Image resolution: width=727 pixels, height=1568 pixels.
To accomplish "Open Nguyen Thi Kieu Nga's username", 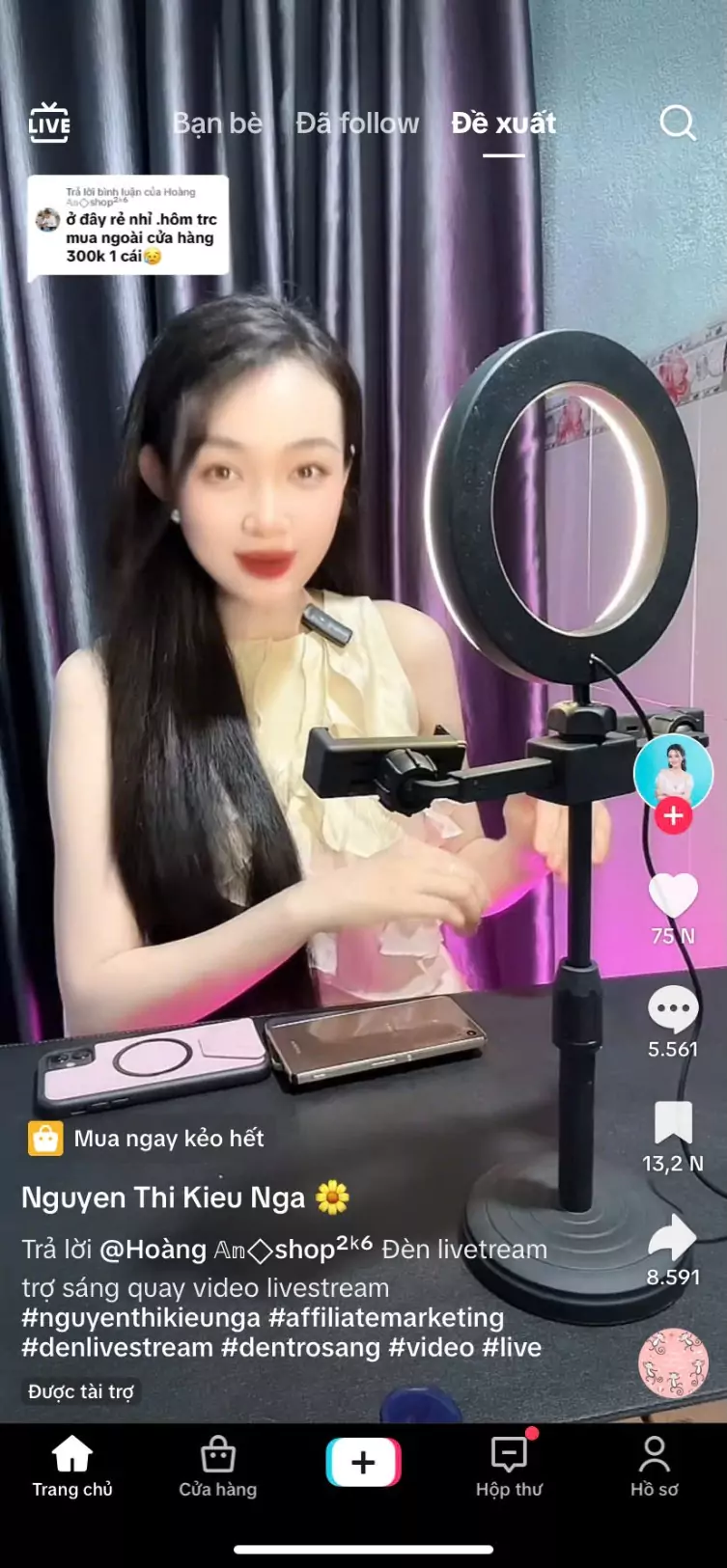I will click(x=163, y=1197).
